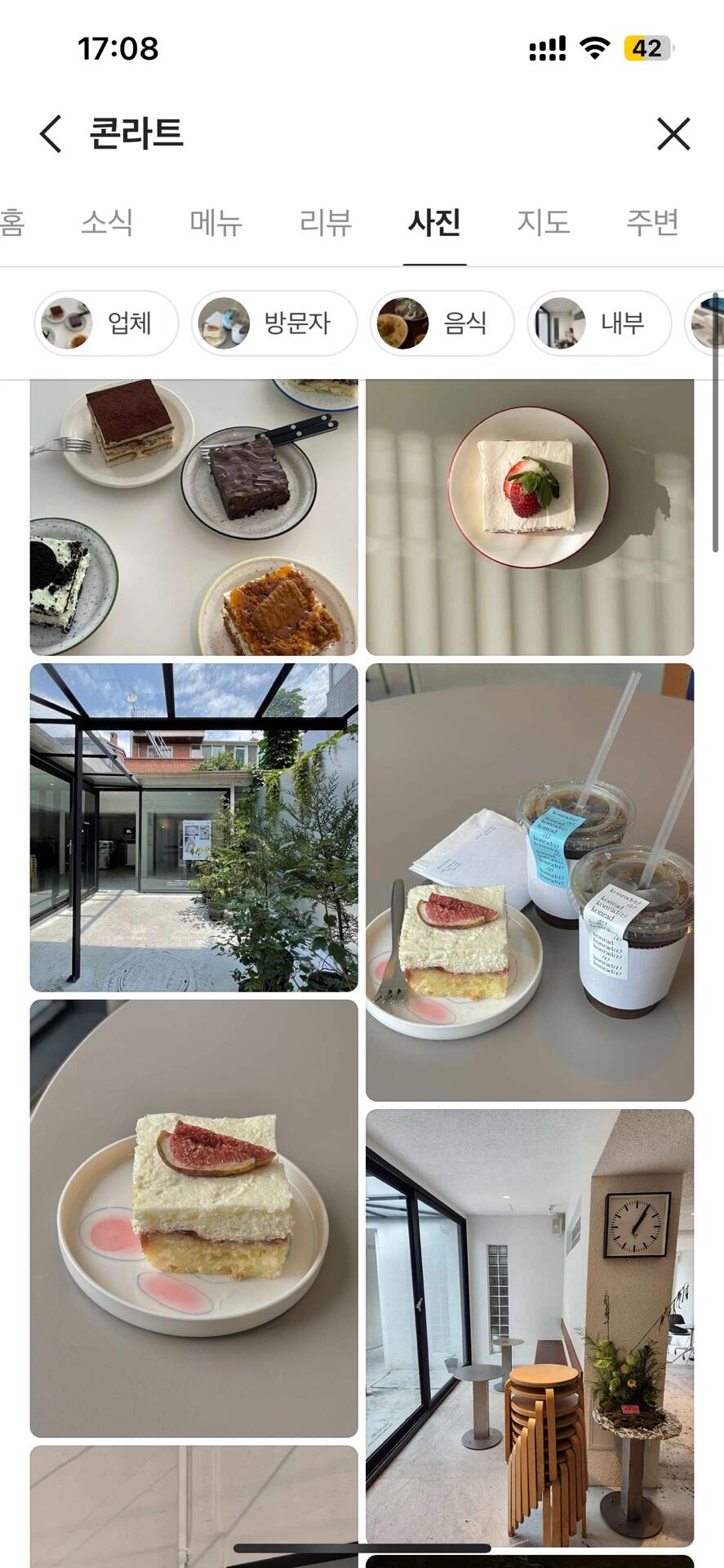724x1568 pixels.
Task: Show only 내부 photos
Action: coord(599,323)
